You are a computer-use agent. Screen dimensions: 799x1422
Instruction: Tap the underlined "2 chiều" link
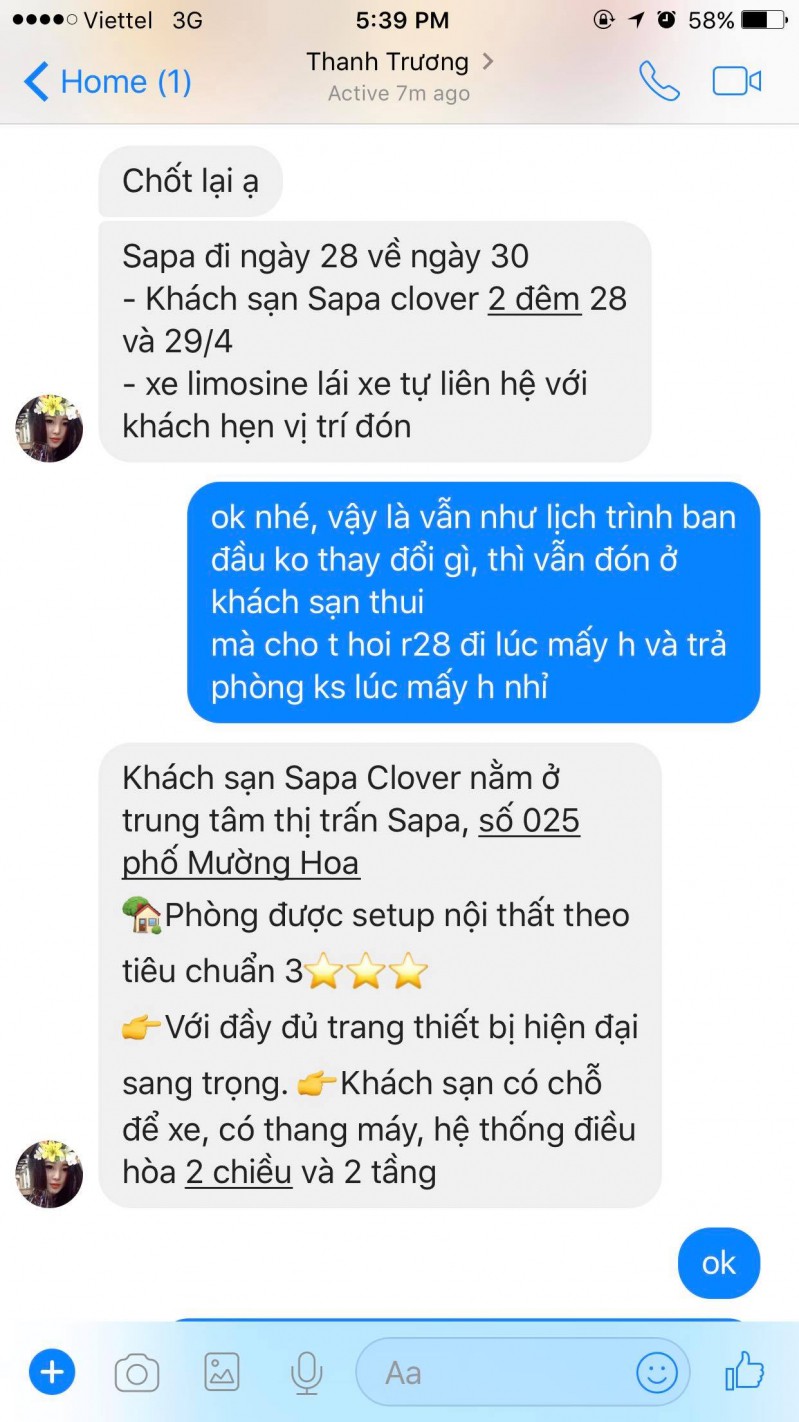pos(239,1172)
